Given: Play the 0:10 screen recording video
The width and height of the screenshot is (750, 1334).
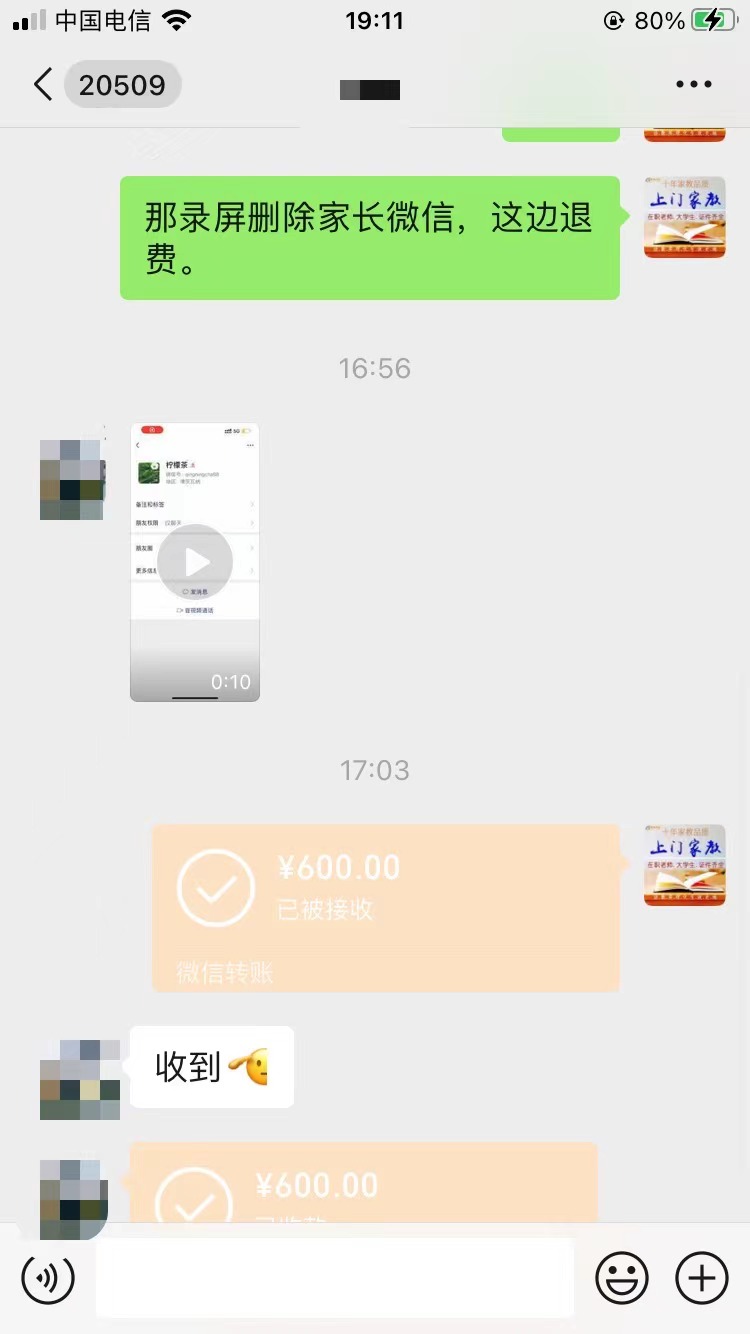Looking at the screenshot, I should pyautogui.click(x=195, y=562).
